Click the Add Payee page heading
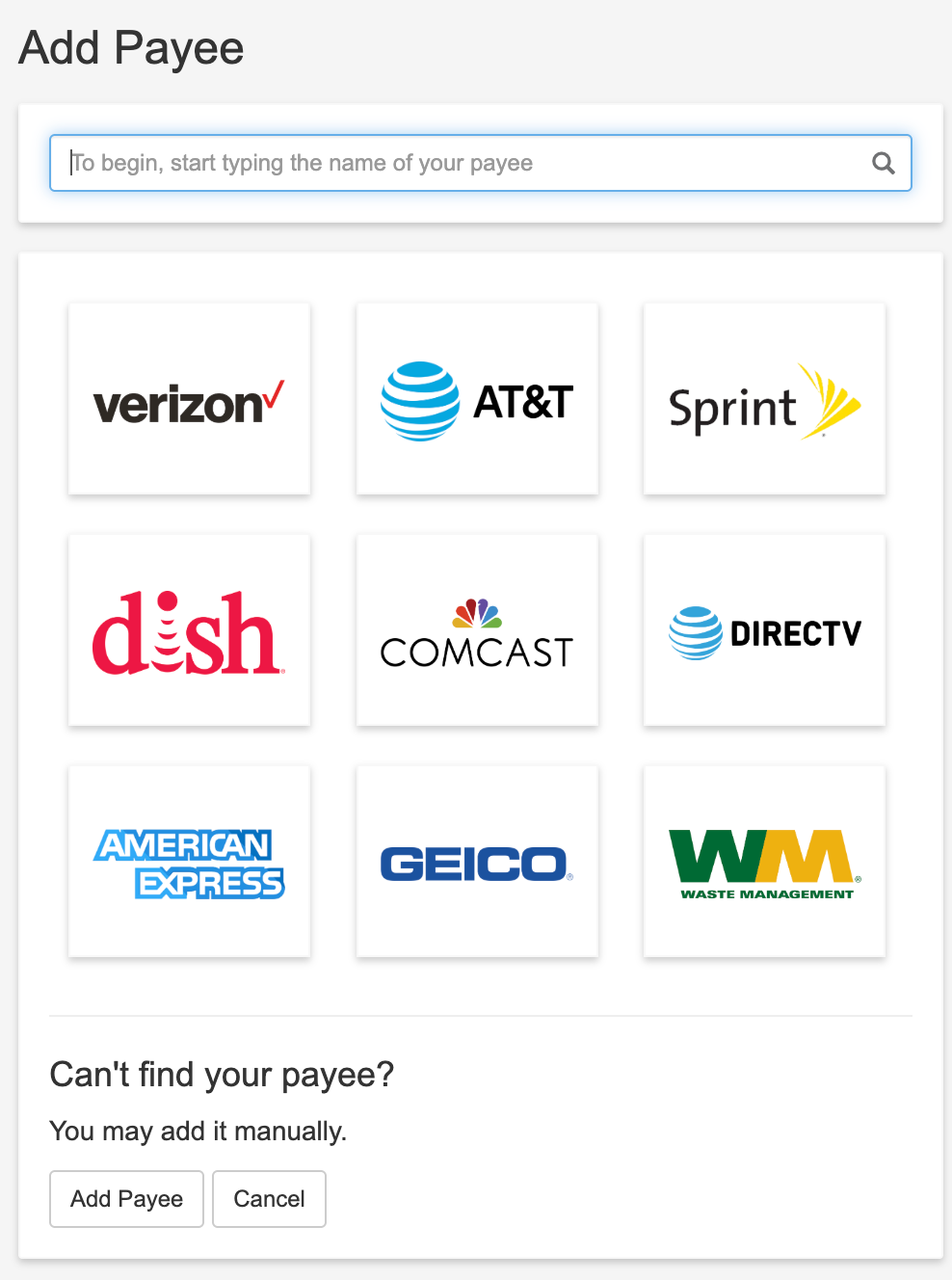The image size is (952, 1280). pos(130,47)
